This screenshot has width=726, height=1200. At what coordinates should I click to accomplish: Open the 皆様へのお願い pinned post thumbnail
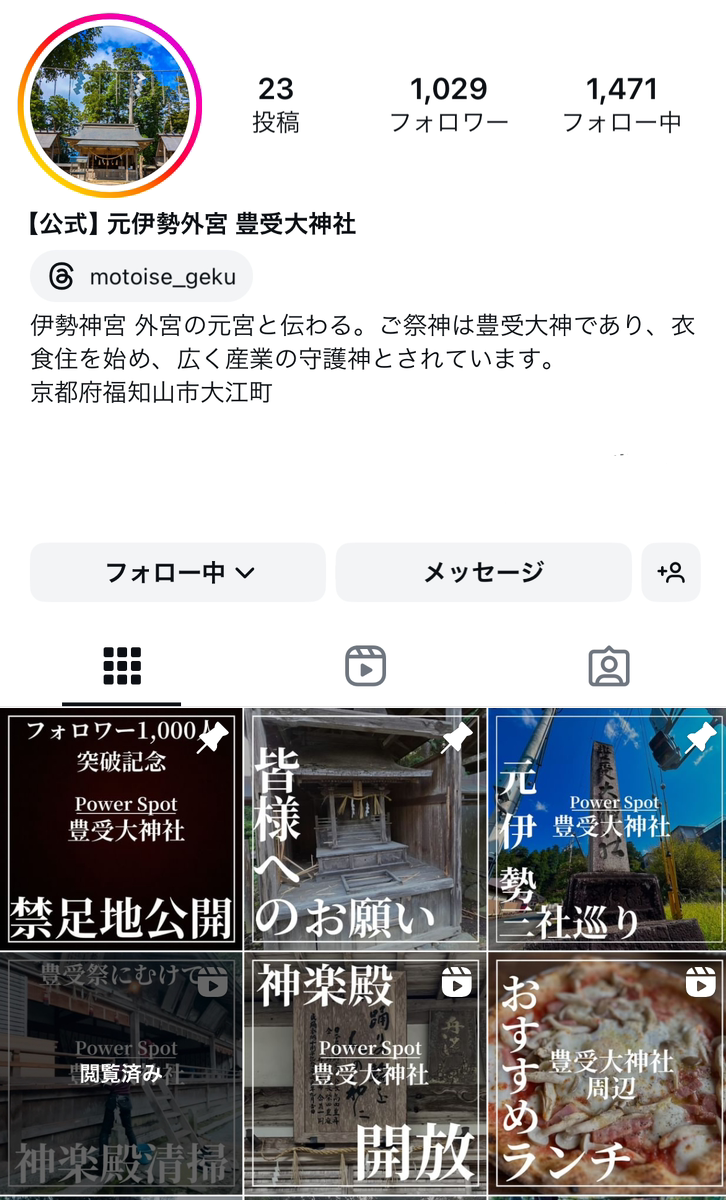click(x=365, y=825)
